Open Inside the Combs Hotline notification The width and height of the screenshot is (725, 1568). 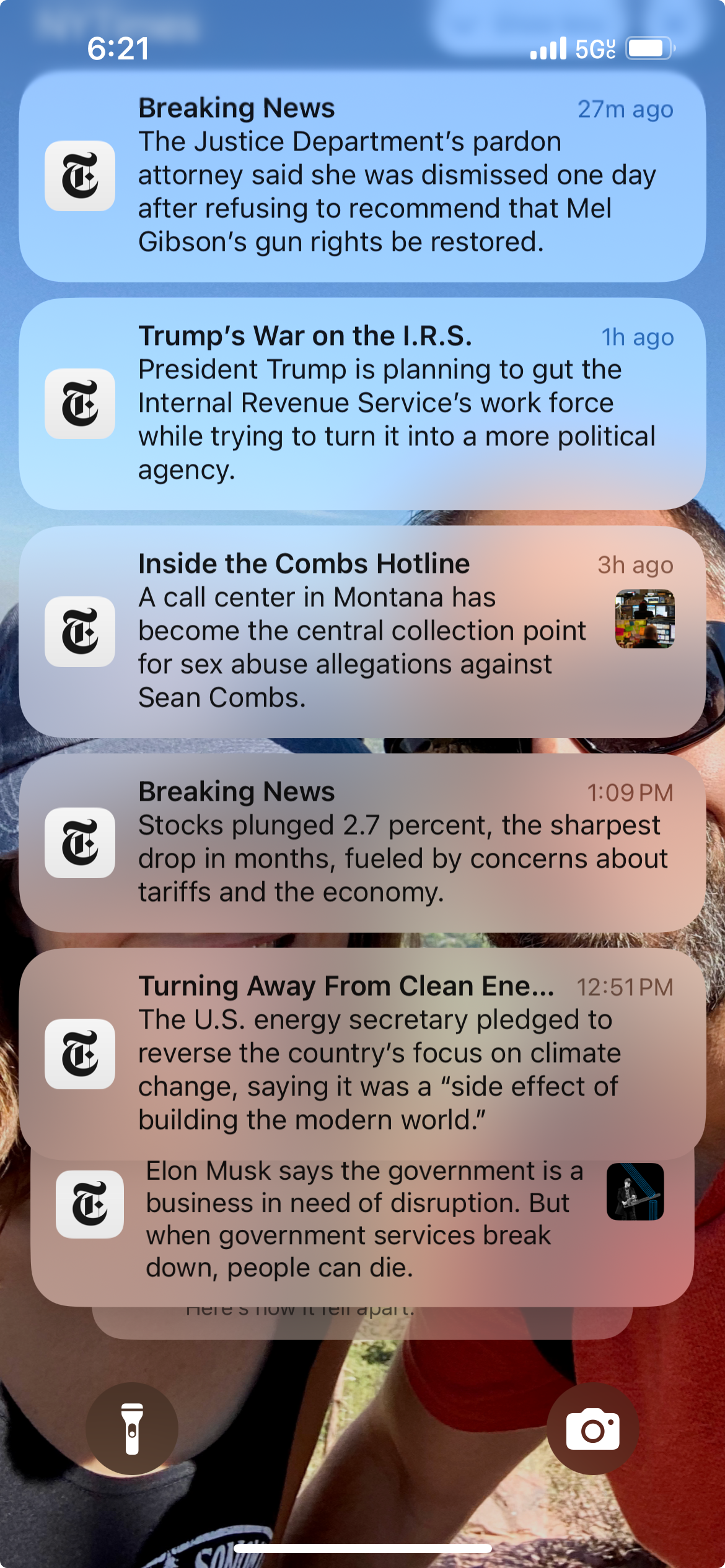coord(362,632)
